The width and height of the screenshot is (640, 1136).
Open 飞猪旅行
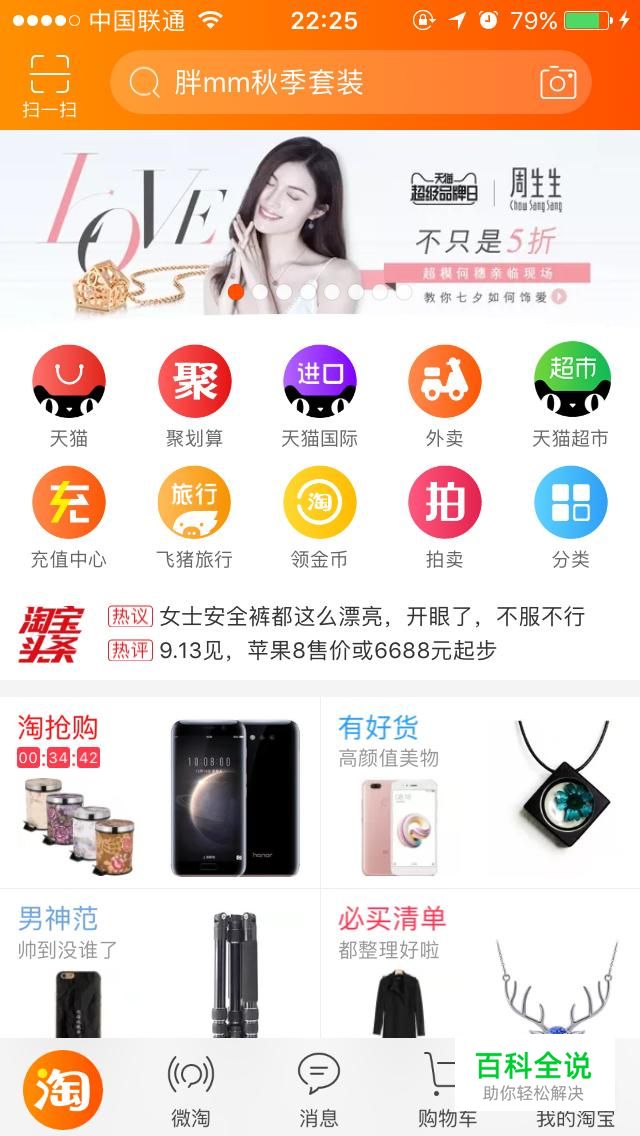click(x=194, y=516)
